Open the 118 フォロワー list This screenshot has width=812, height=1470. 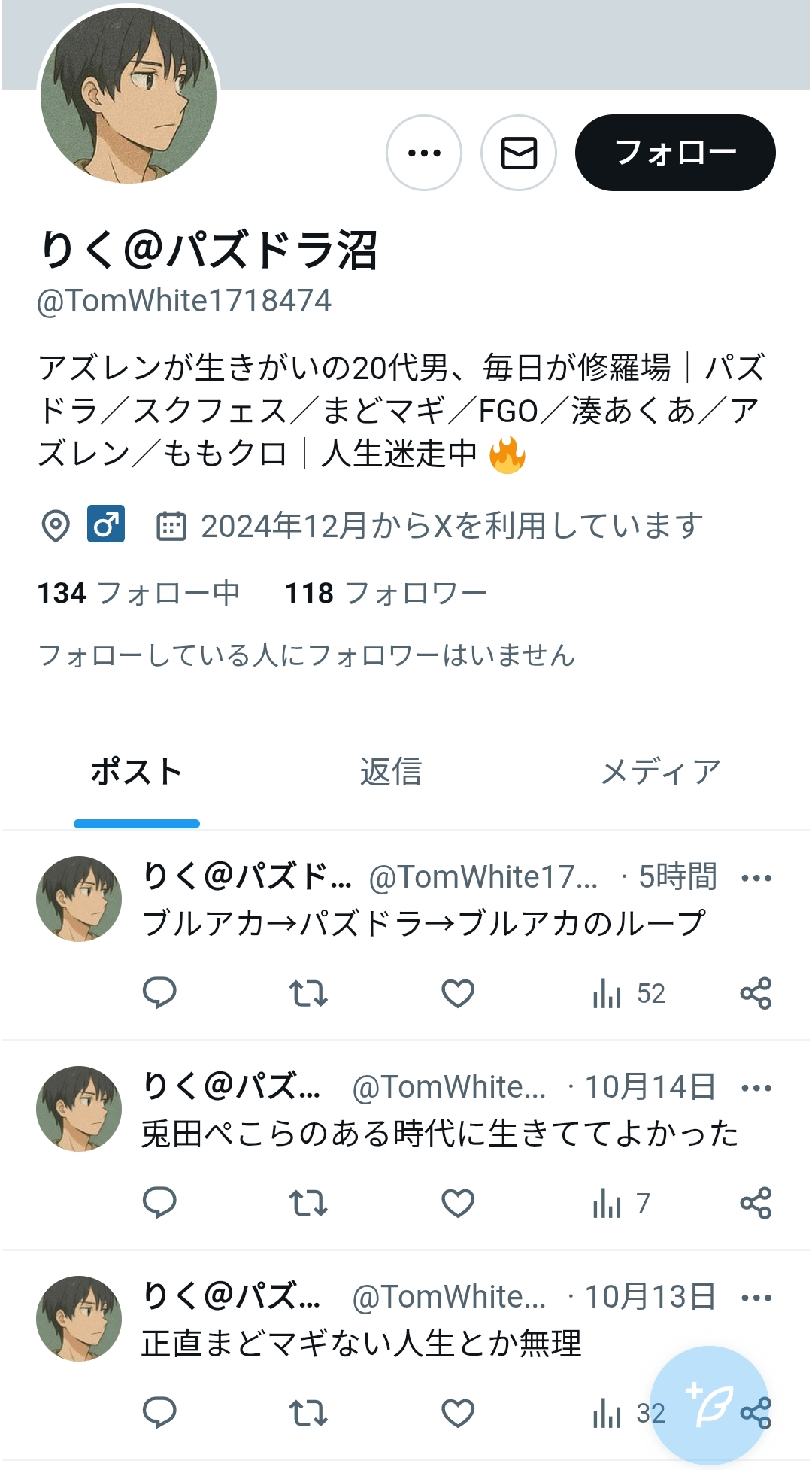[386, 594]
